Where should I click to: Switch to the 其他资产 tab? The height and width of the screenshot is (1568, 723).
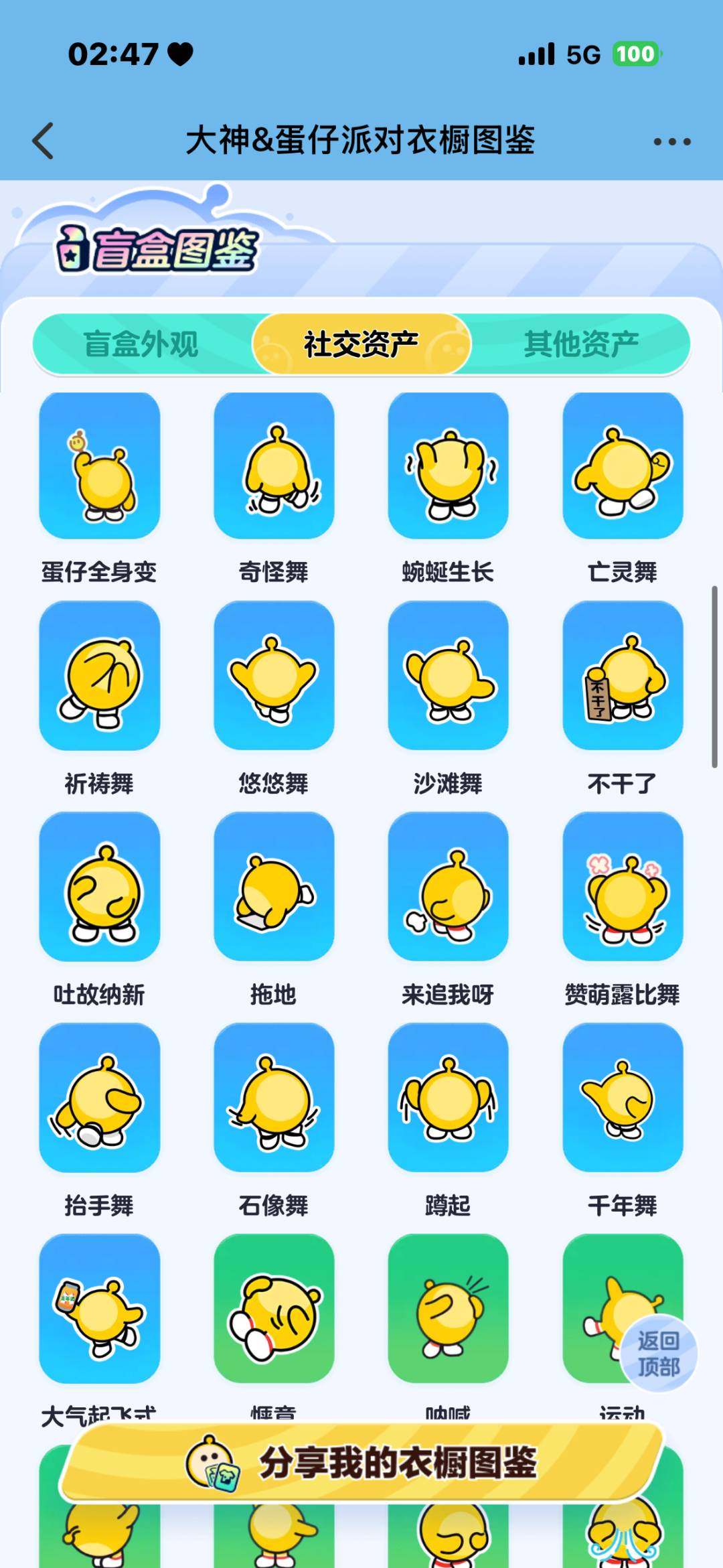point(582,342)
